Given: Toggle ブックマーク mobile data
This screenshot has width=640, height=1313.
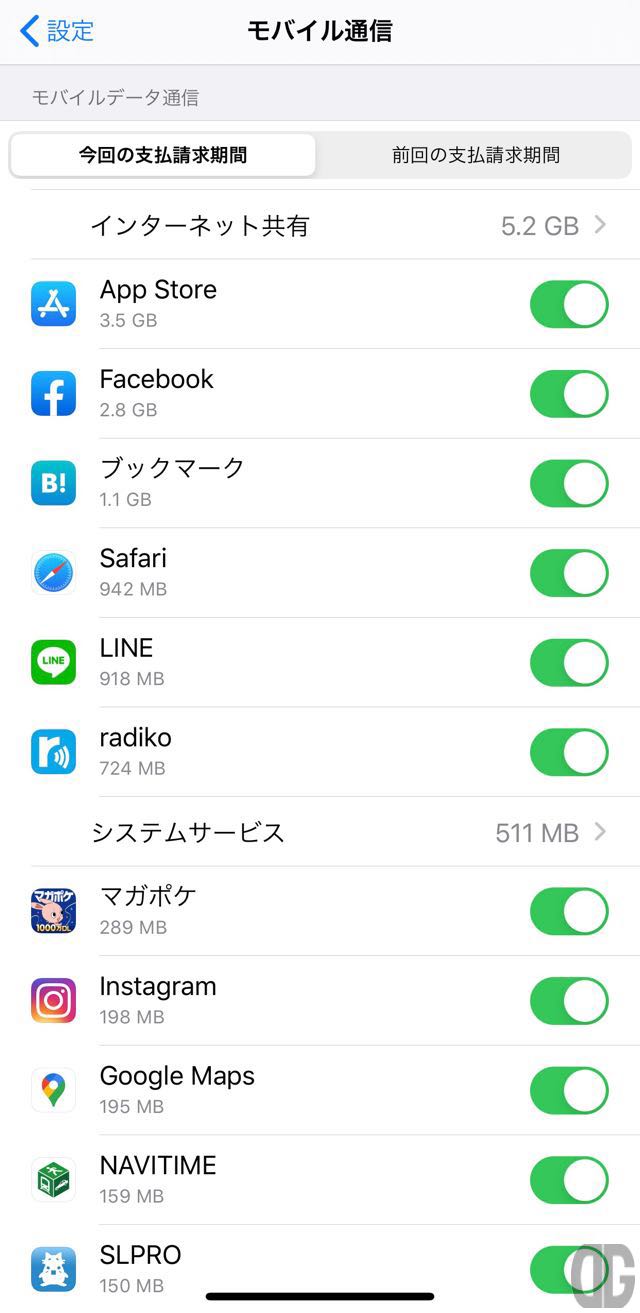Looking at the screenshot, I should (569, 483).
